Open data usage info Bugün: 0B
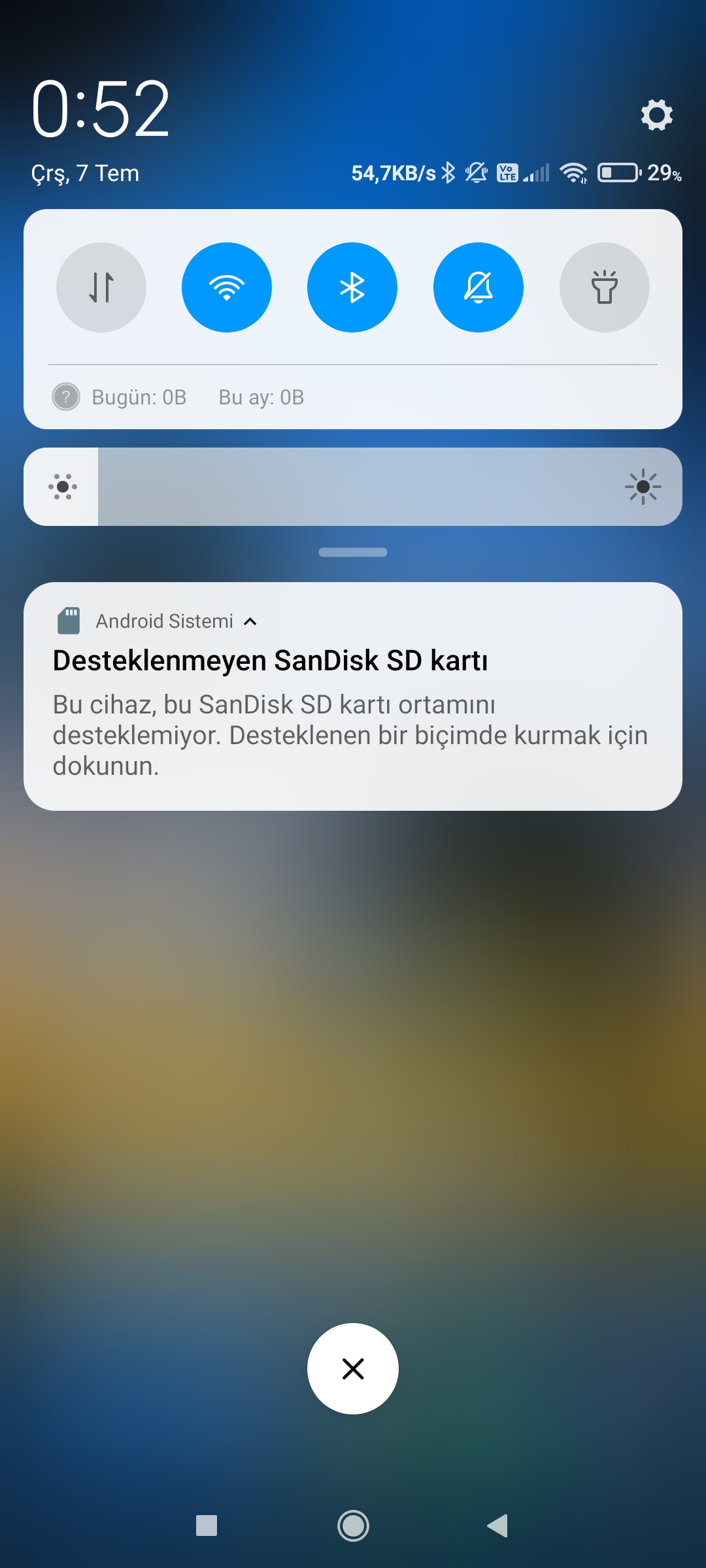 click(139, 397)
